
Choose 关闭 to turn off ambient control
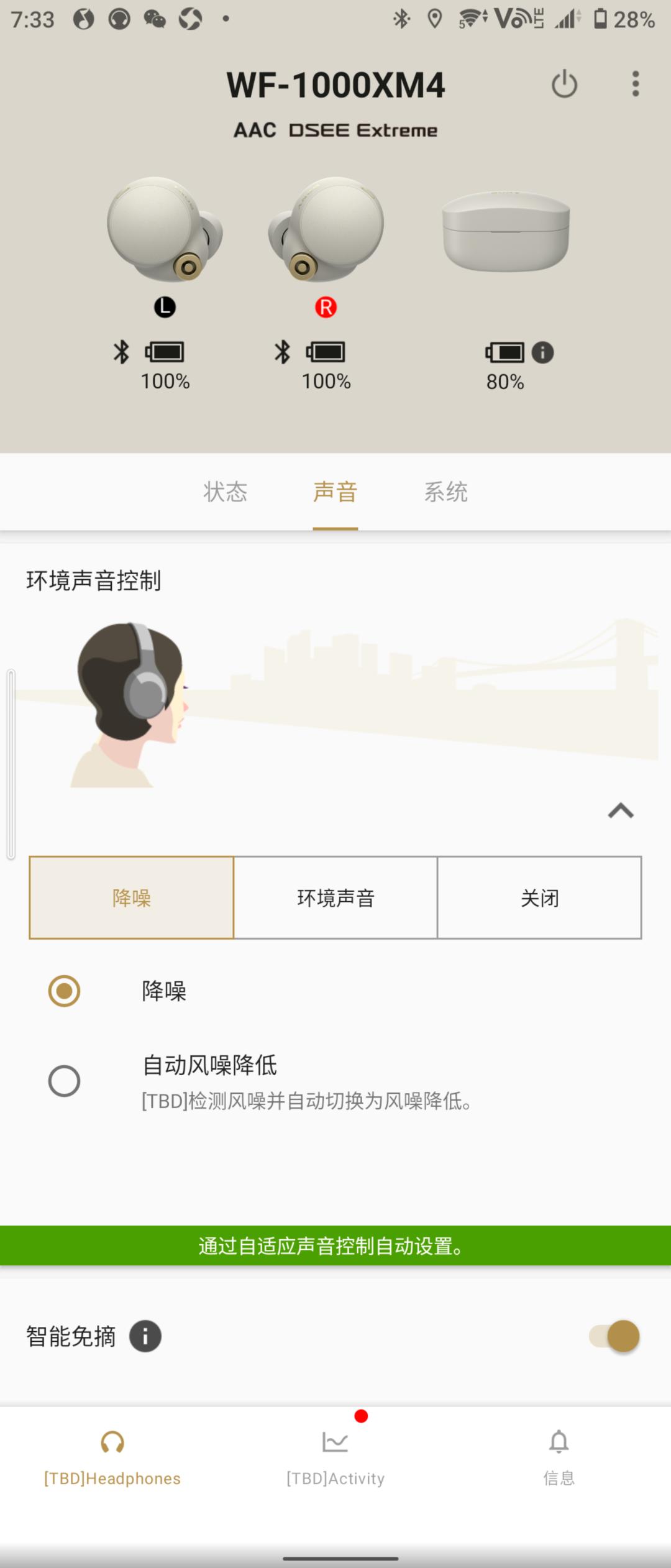(x=539, y=897)
